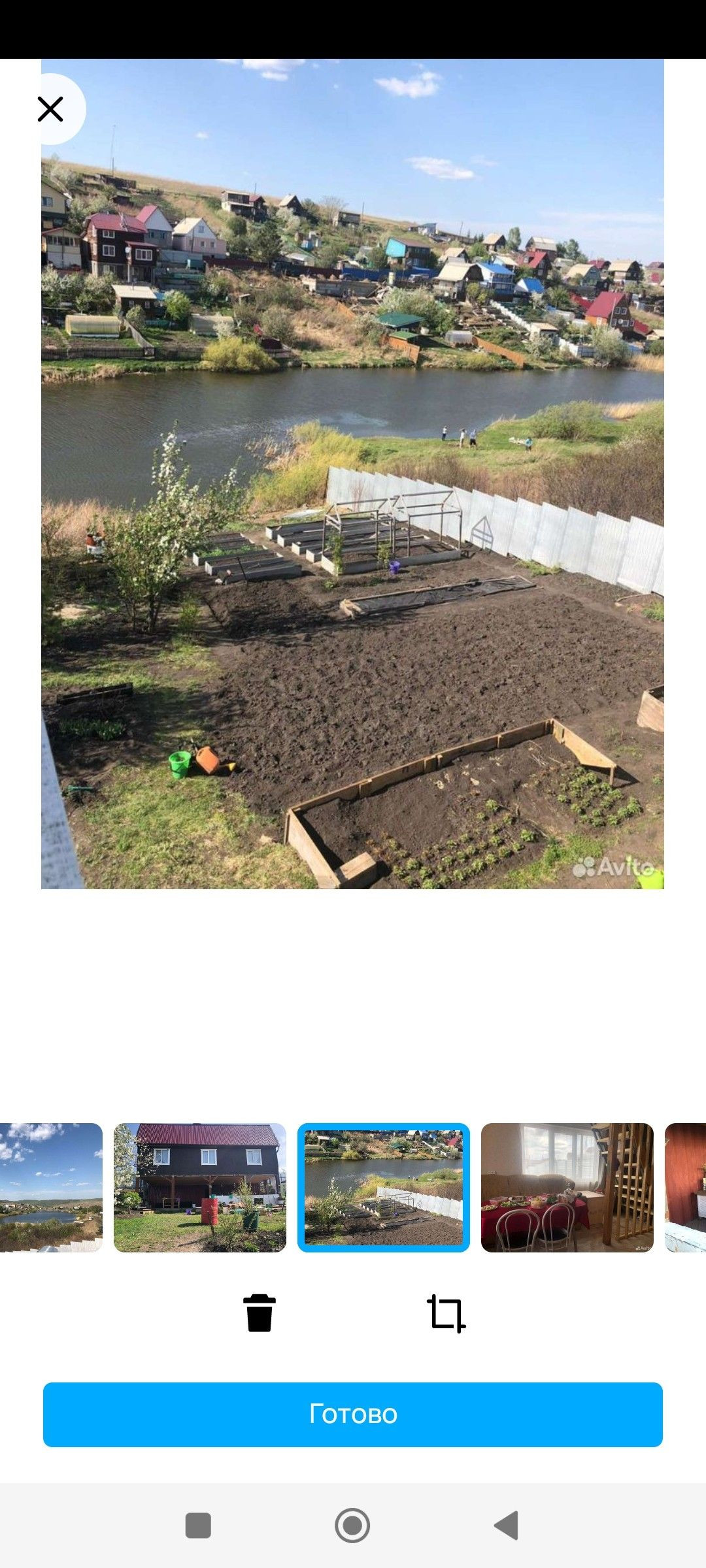Screen dimensions: 706x1568
Task: Go back using the system back button
Action: click(x=506, y=1526)
